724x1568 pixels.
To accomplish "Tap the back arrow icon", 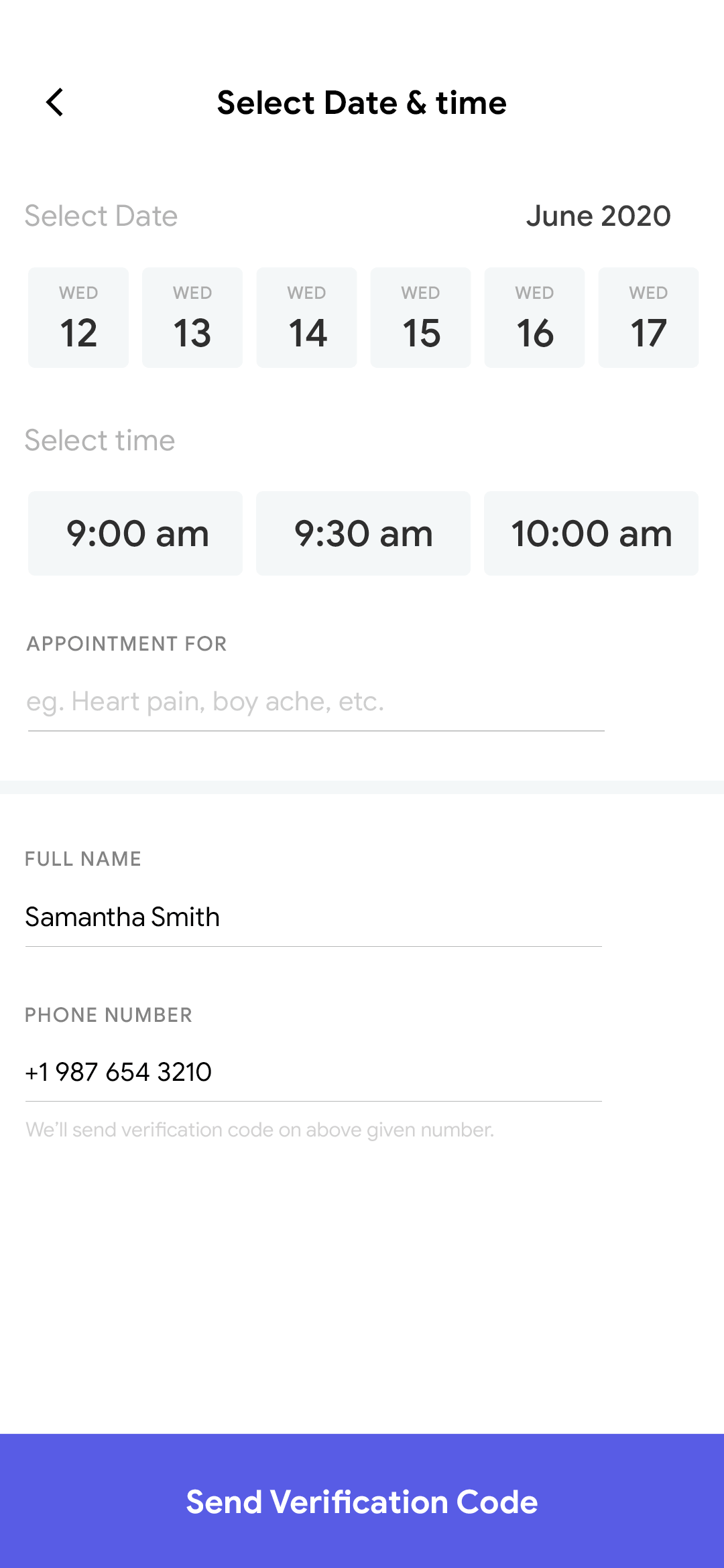I will 54,103.
